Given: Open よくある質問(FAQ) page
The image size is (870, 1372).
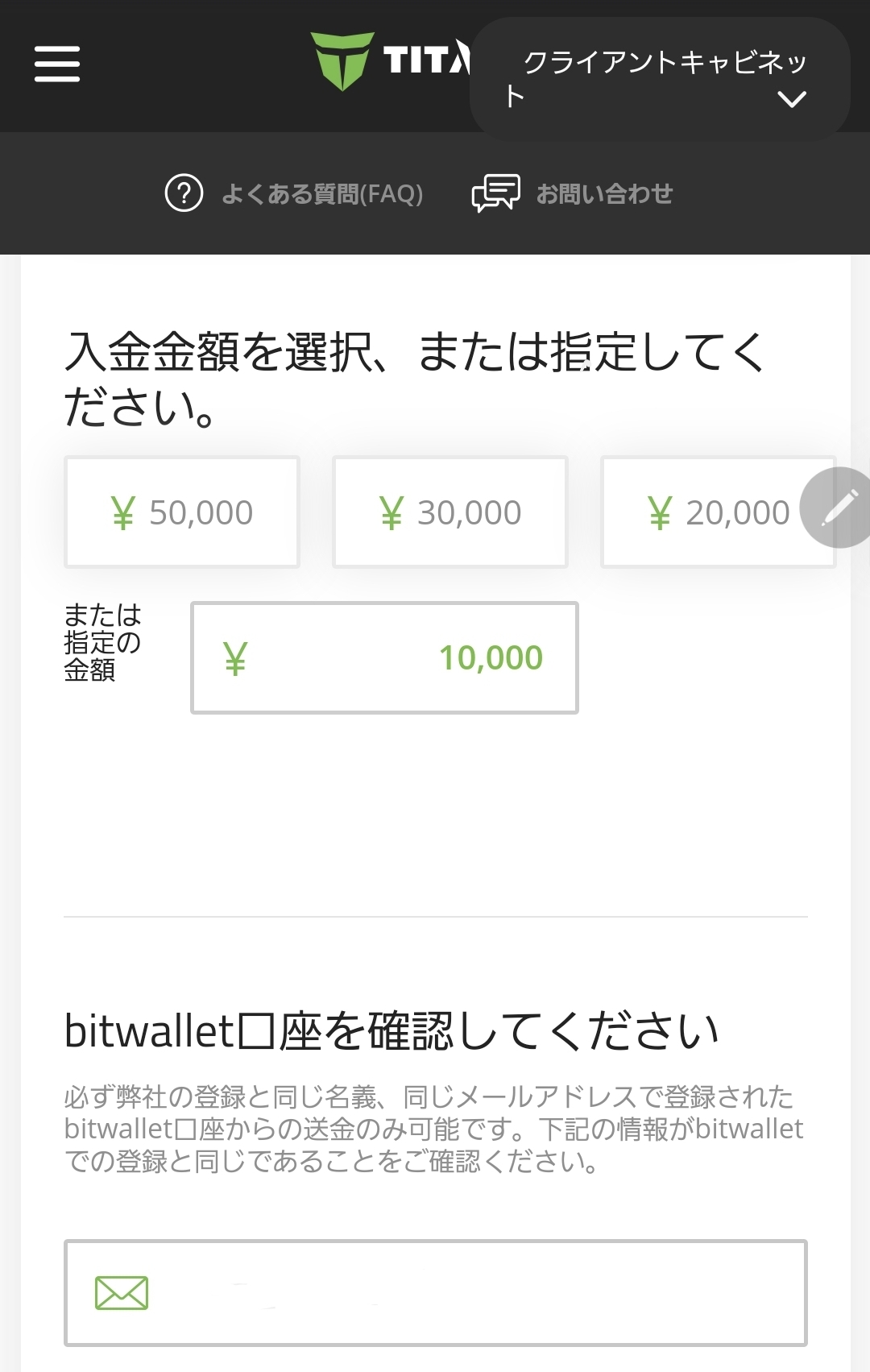Looking at the screenshot, I should 295,194.
